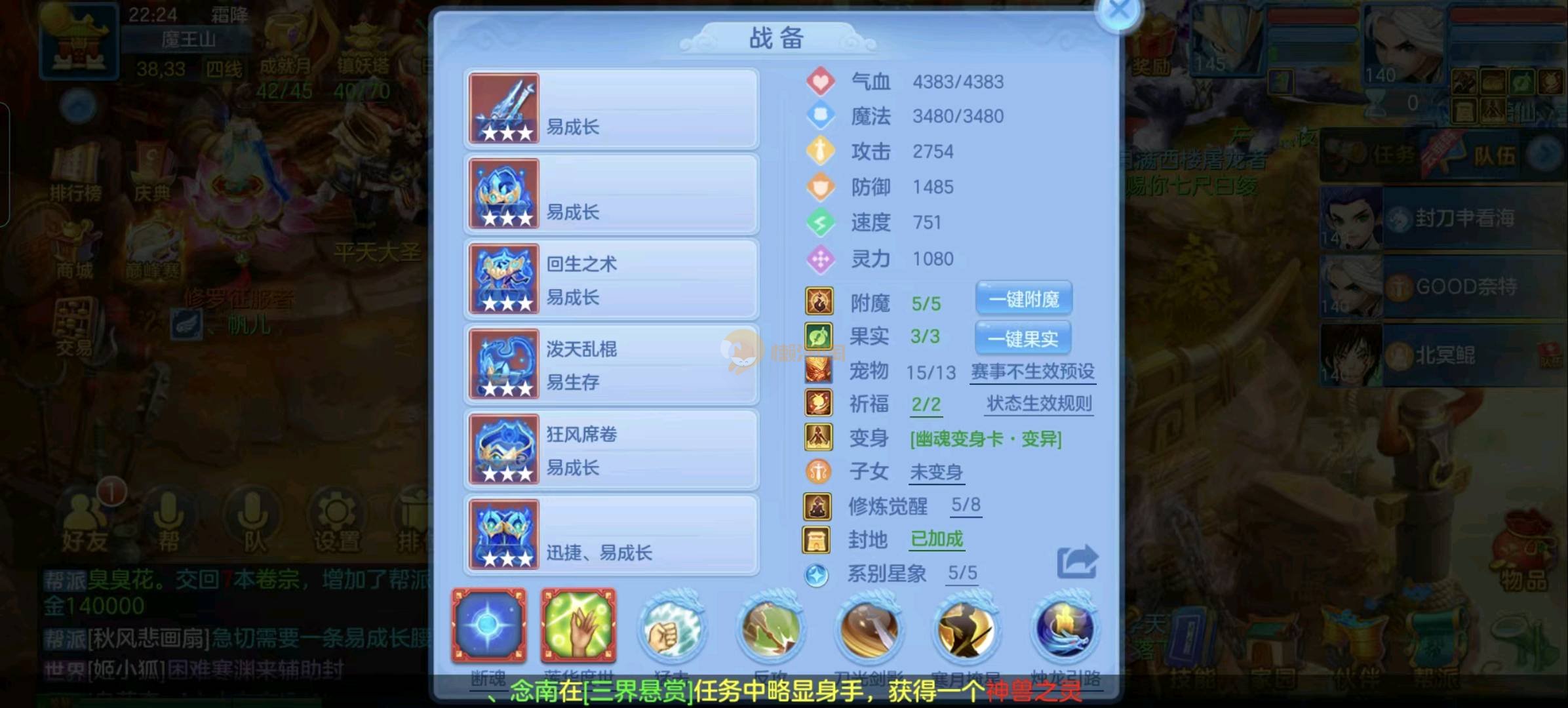Open the 赛事不生效预设 link
The height and width of the screenshot is (708, 1568).
1032,372
